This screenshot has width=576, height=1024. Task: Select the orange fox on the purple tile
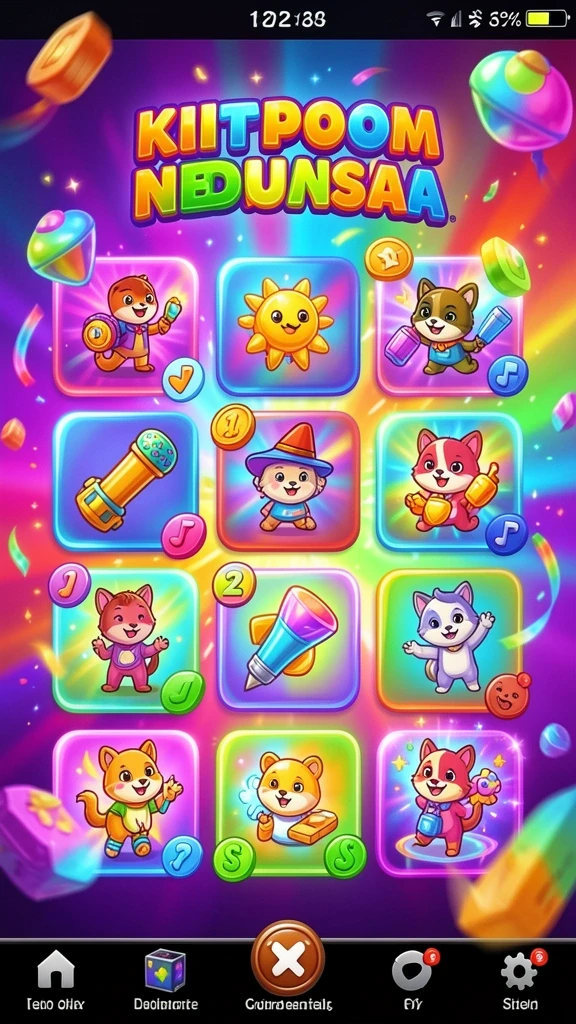pos(125,803)
